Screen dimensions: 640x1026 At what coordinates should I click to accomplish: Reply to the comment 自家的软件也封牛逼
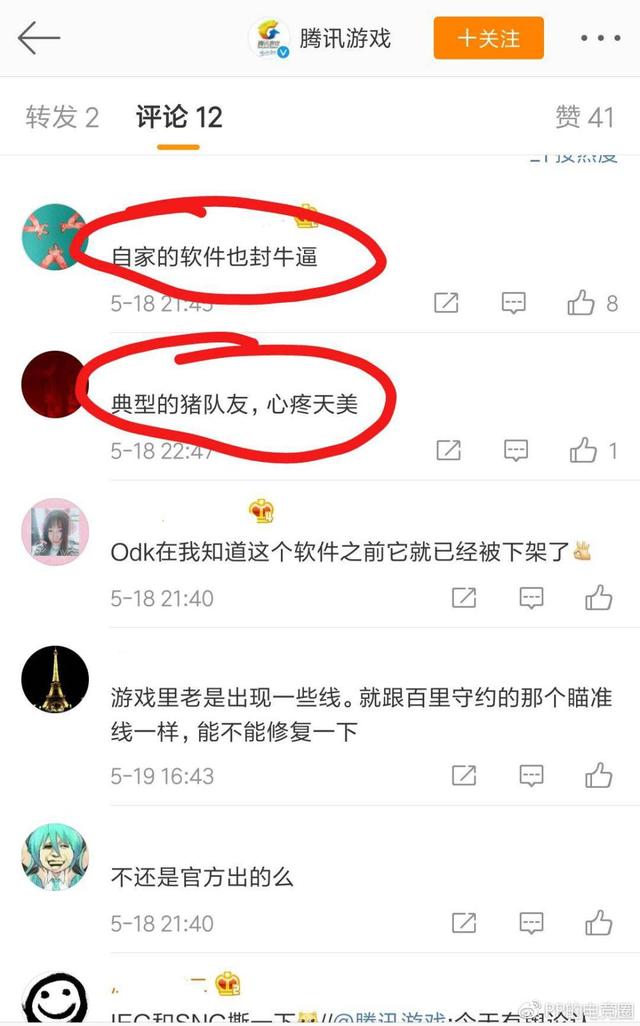[x=514, y=303]
